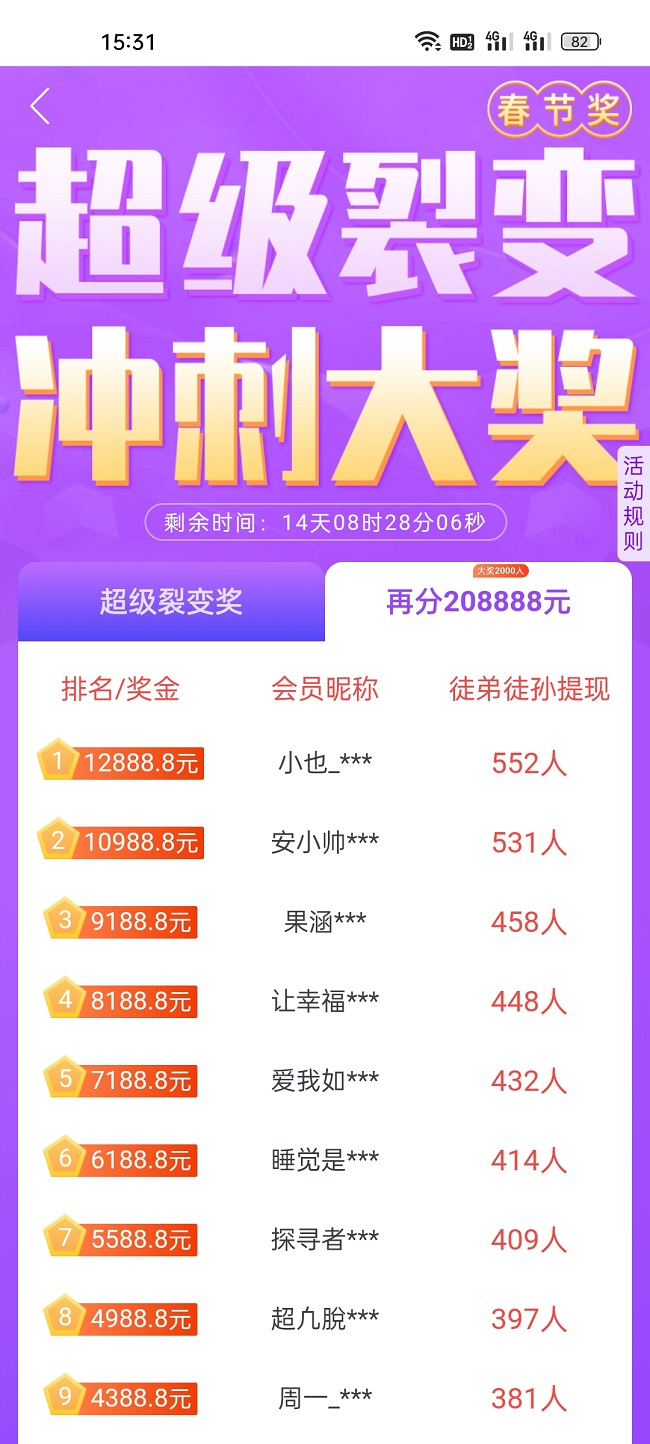The height and width of the screenshot is (1444, 650).
Task: Switch to the 超级裂变奖 tab
Action: (171, 602)
